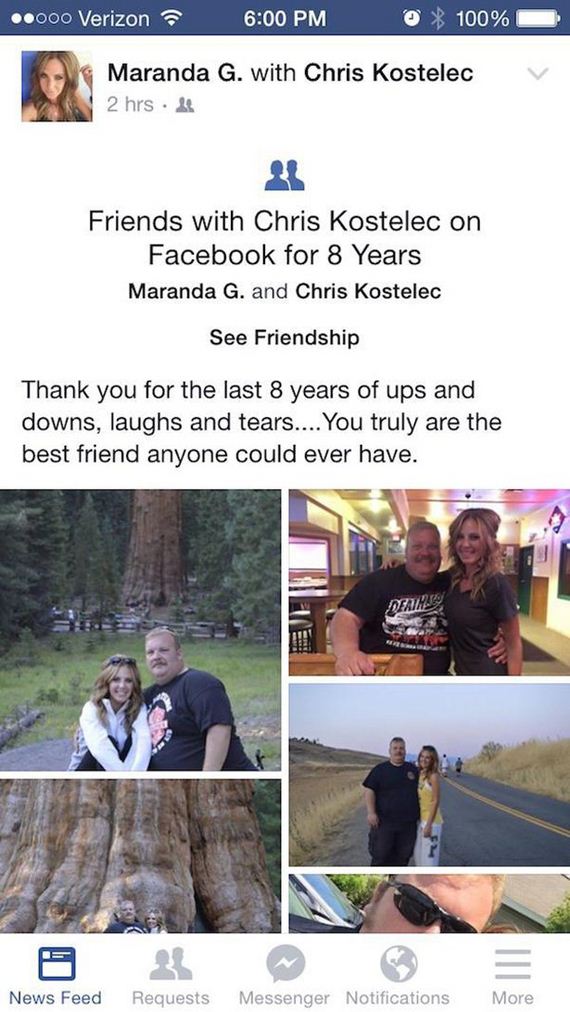Open the photo by the giant tree trunk
570x1012 pixels.
coord(140,630)
